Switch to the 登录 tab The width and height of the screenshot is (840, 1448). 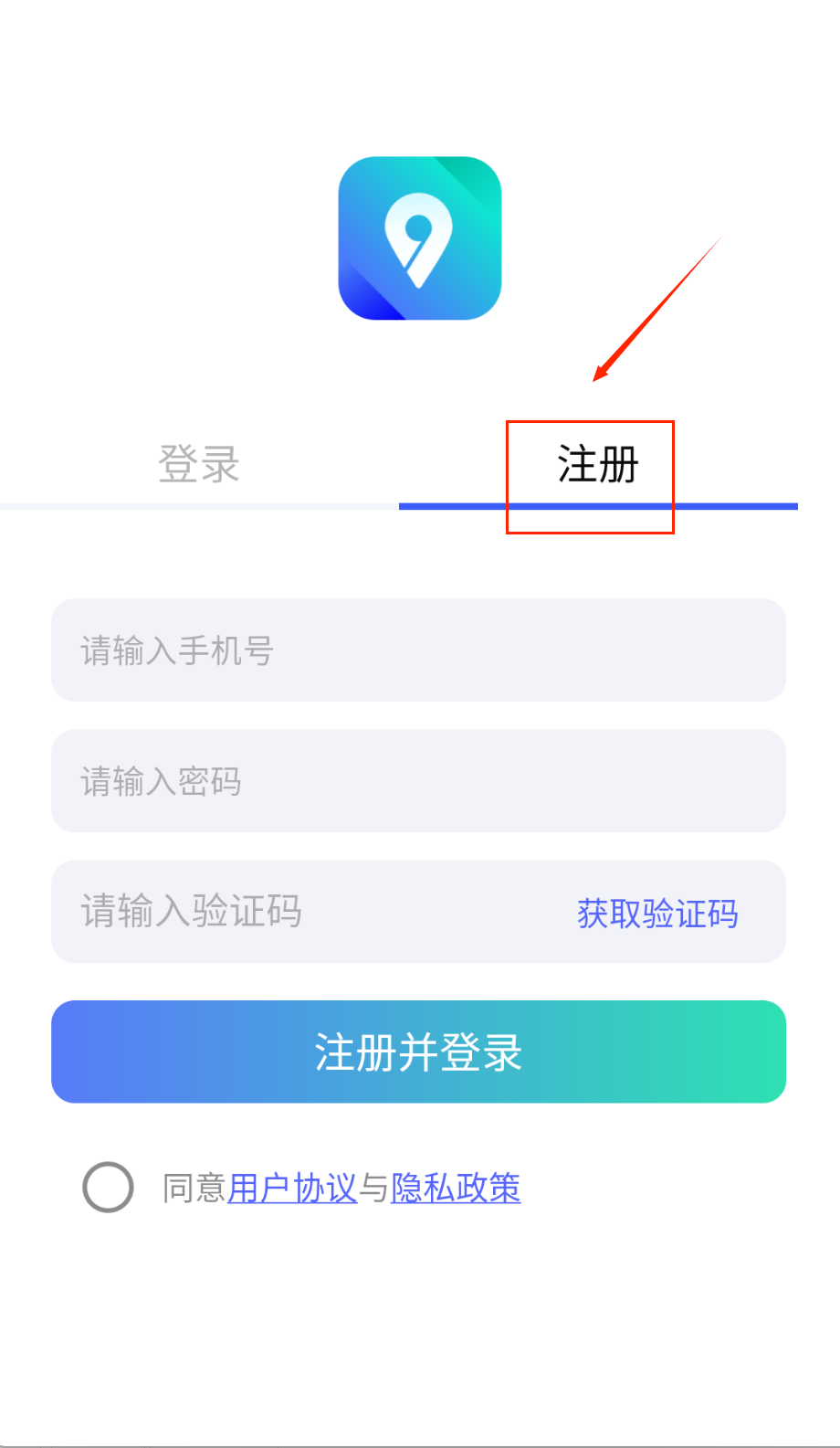click(x=199, y=464)
